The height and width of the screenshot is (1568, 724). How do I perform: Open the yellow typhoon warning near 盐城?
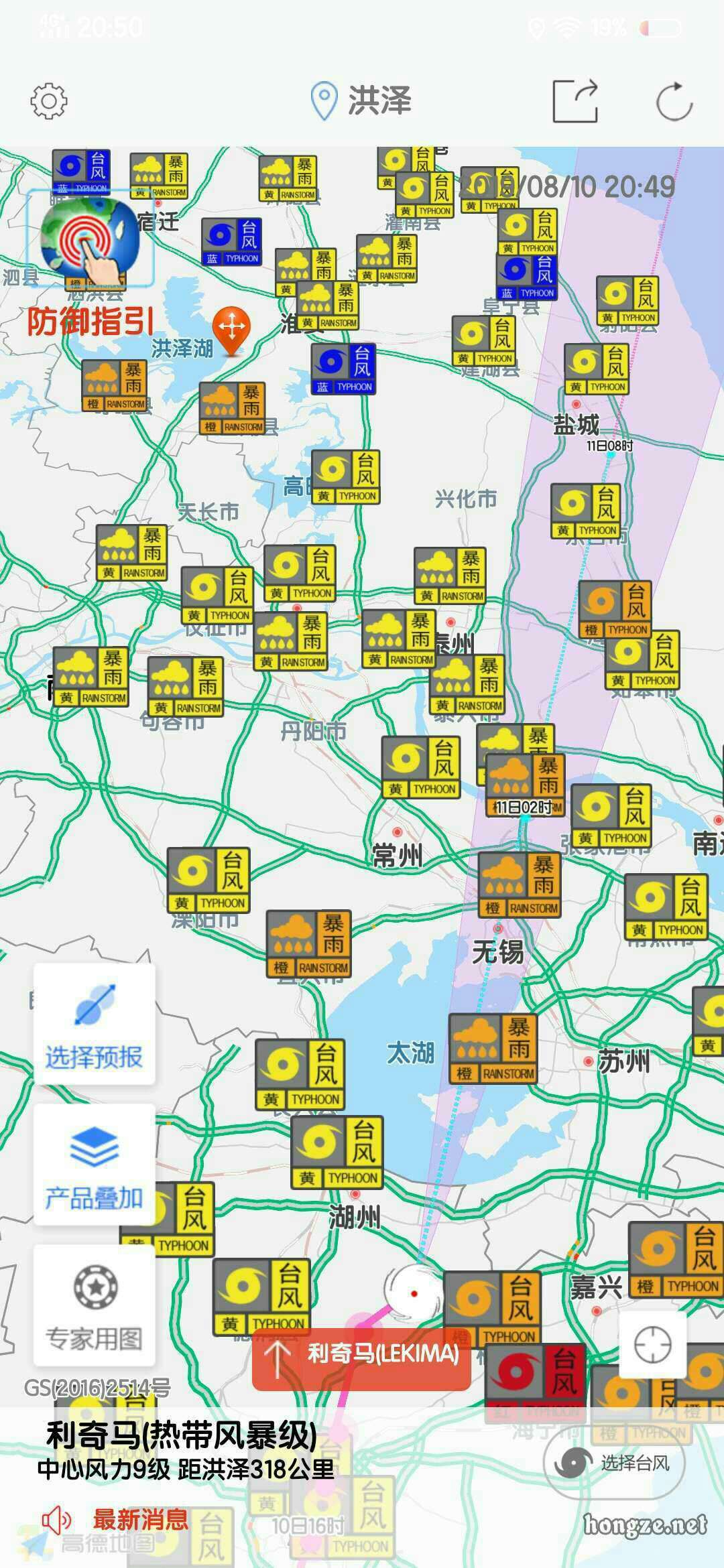597,369
